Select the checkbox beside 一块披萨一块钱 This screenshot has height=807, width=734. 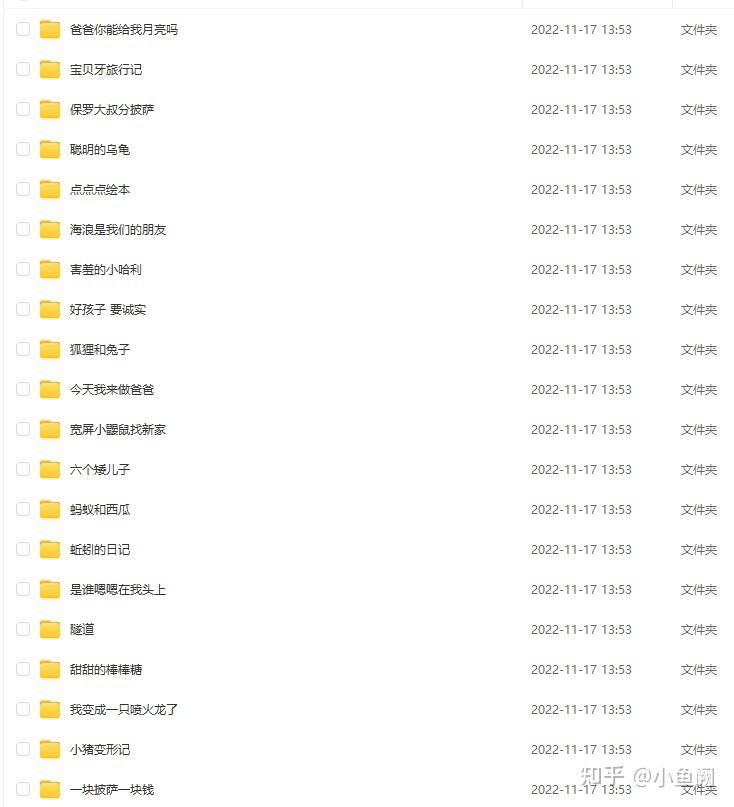(x=23, y=790)
